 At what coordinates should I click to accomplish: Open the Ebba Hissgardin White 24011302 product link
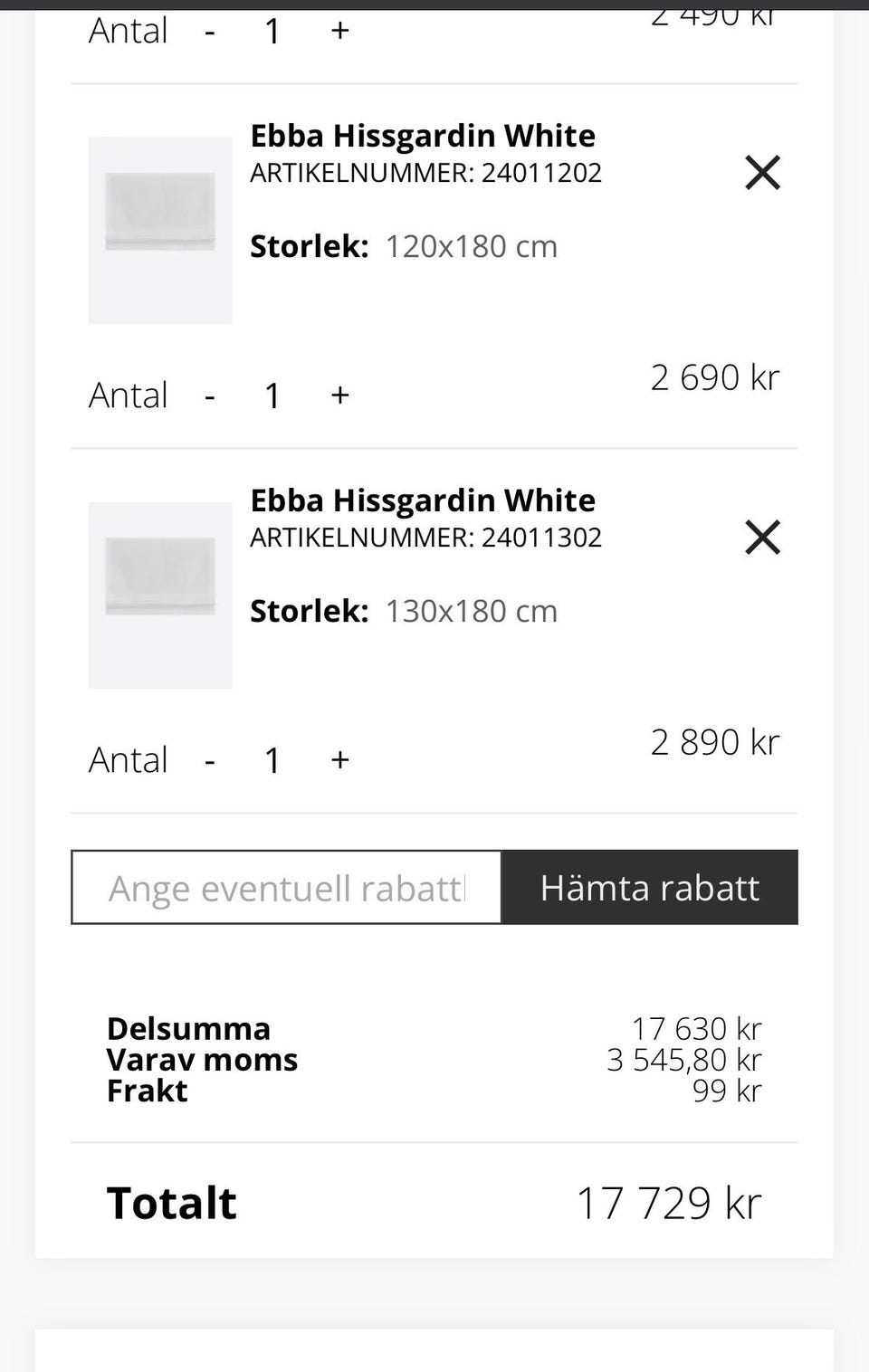(422, 500)
